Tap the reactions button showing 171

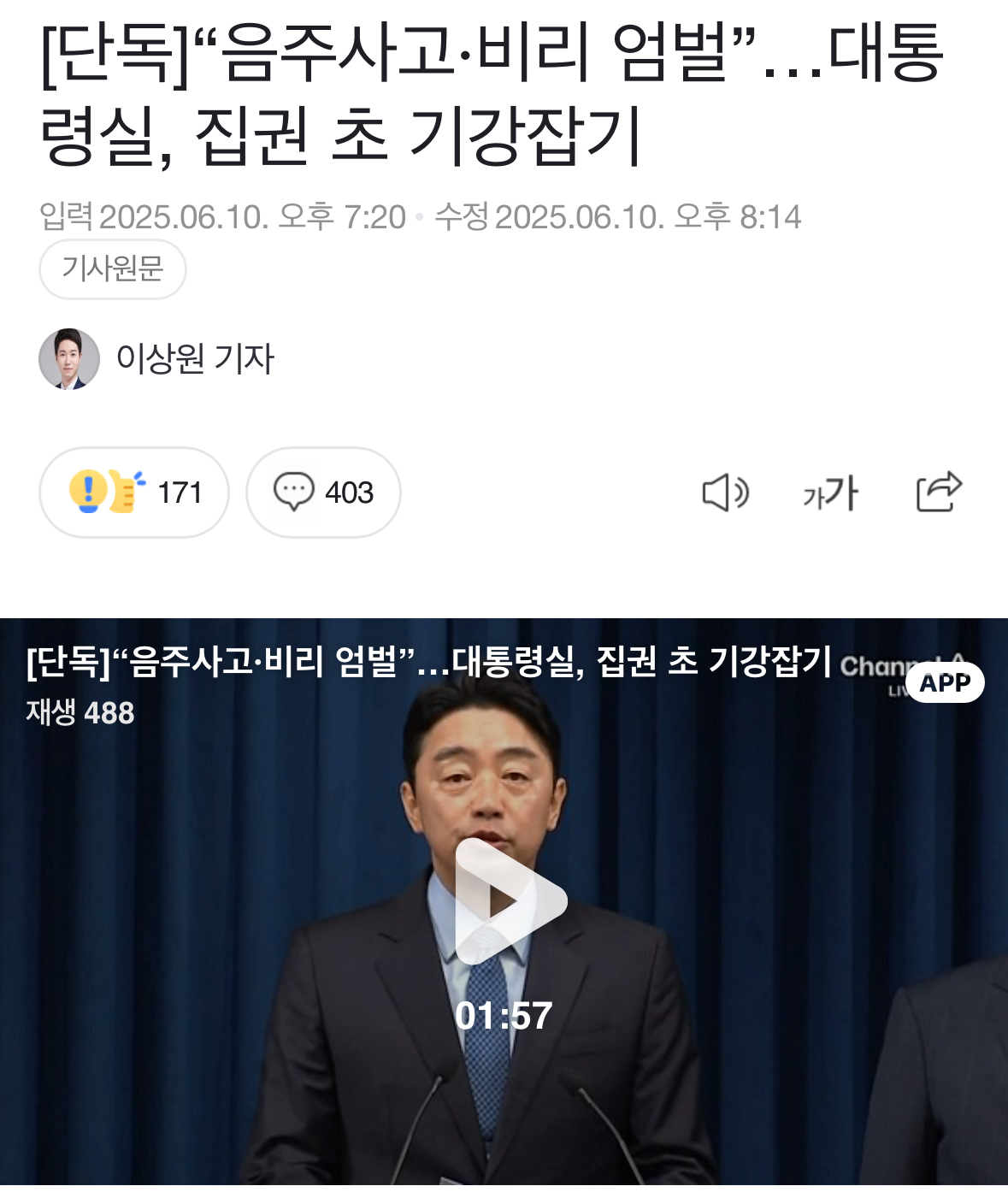click(x=134, y=493)
